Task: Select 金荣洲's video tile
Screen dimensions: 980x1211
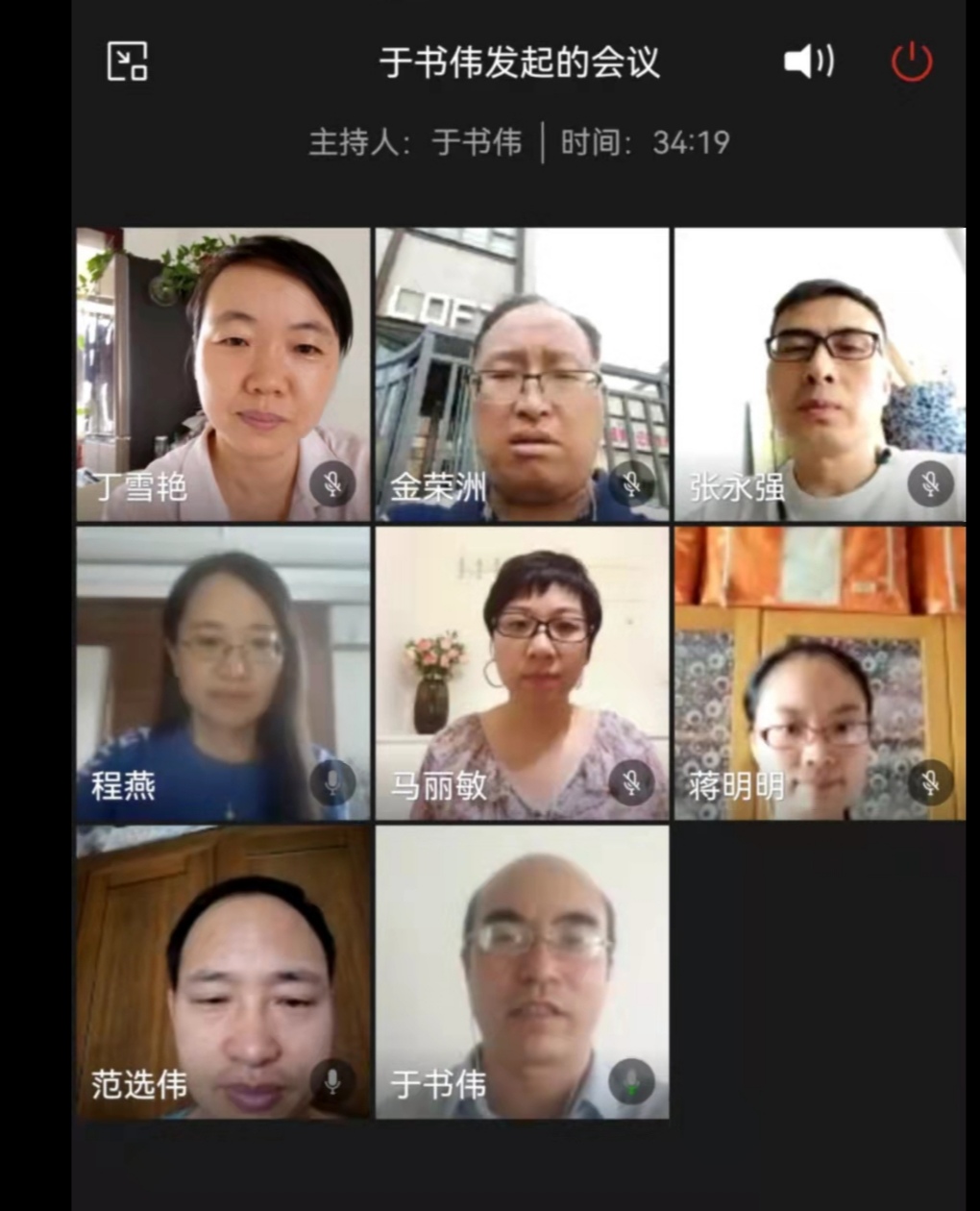Action: tap(522, 375)
